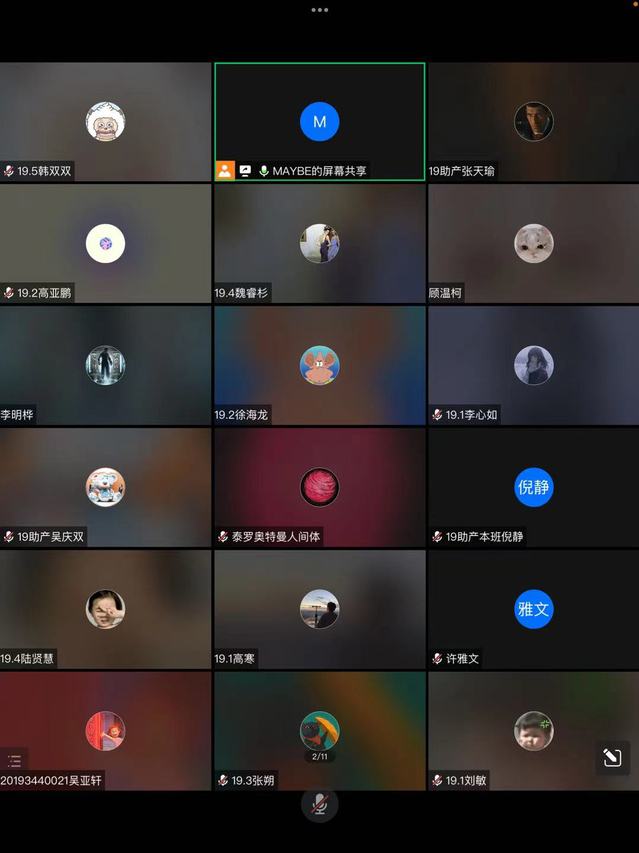View 19.4魏睿杉's participant tile
Screen dimensions: 639x853
[320, 244]
